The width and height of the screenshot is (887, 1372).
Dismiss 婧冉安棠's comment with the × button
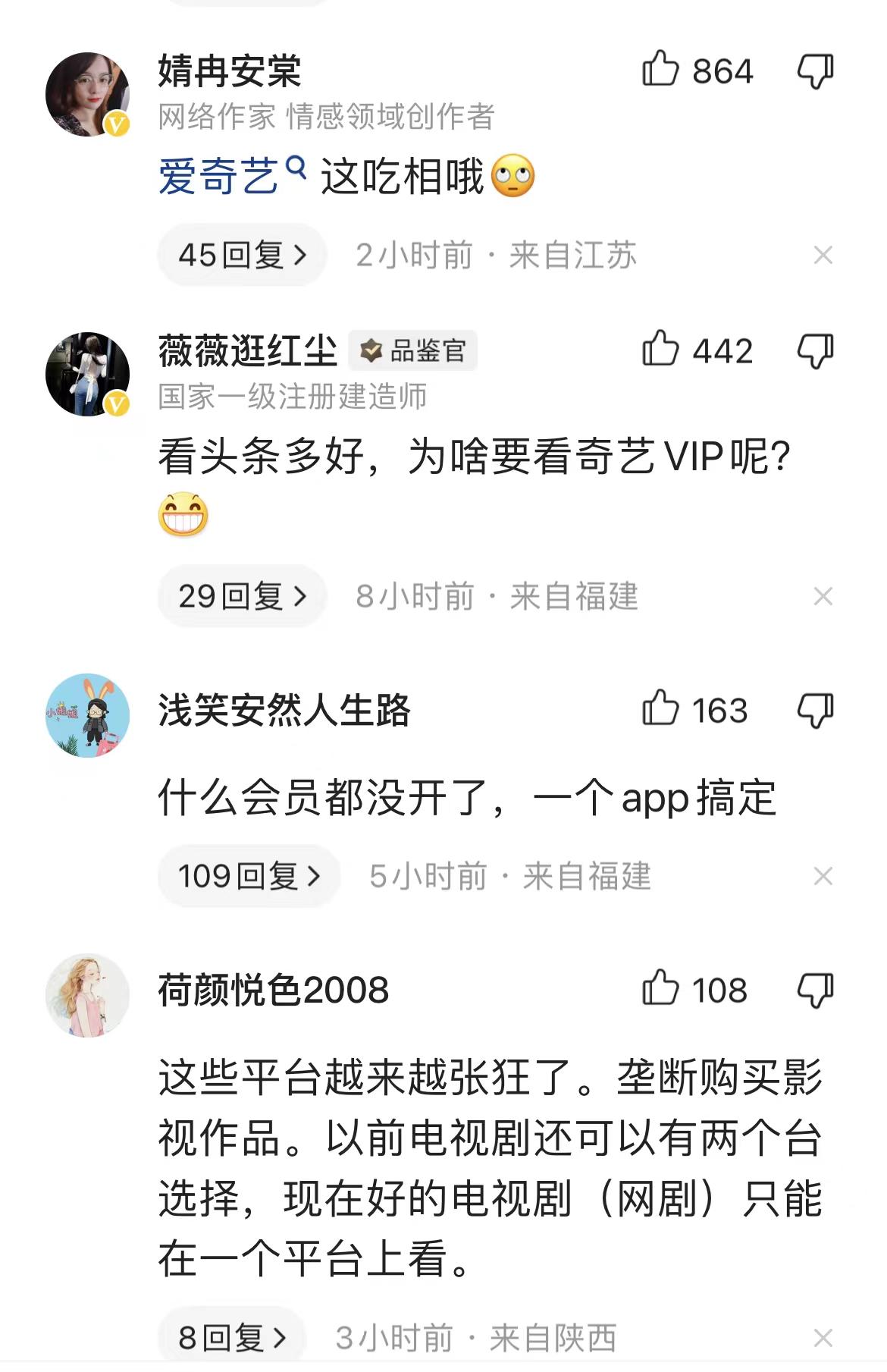823,256
